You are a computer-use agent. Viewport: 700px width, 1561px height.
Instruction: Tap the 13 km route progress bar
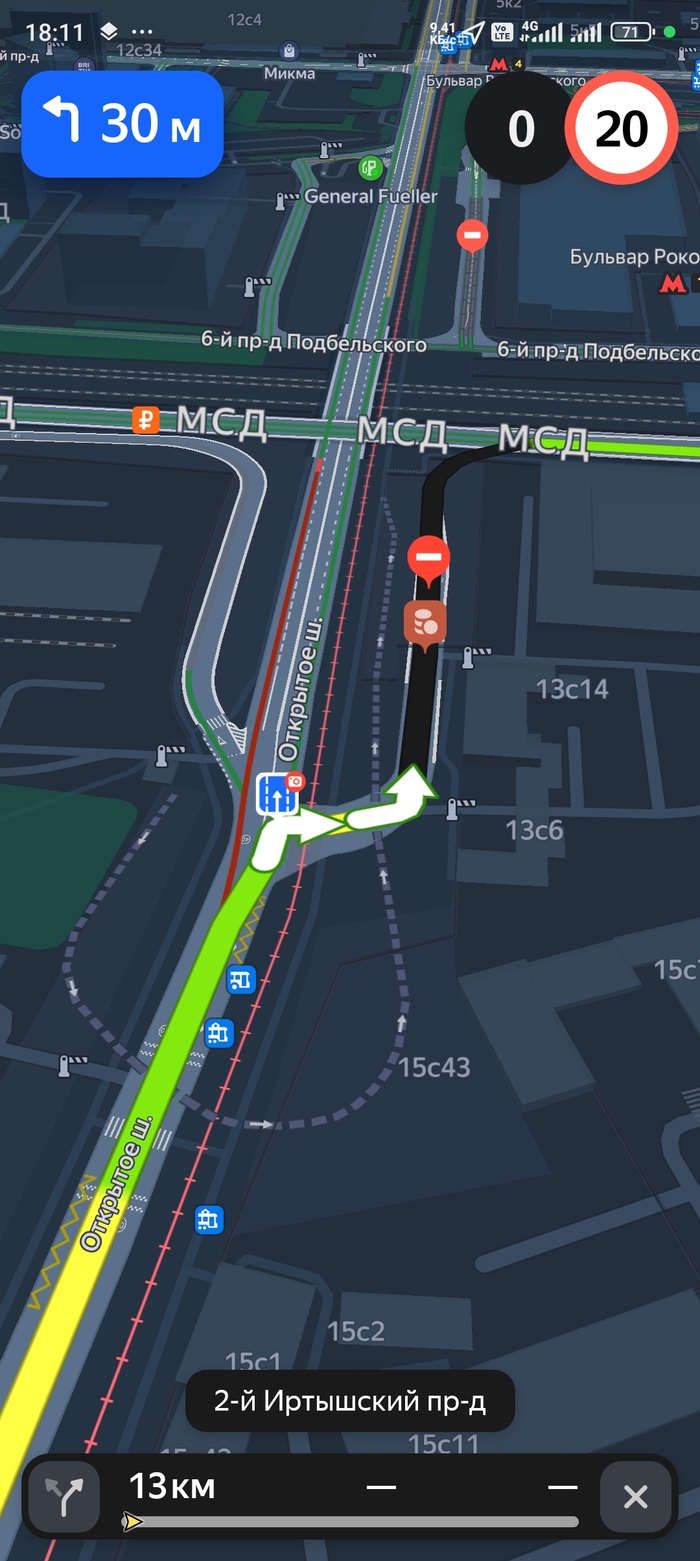pos(350,1521)
